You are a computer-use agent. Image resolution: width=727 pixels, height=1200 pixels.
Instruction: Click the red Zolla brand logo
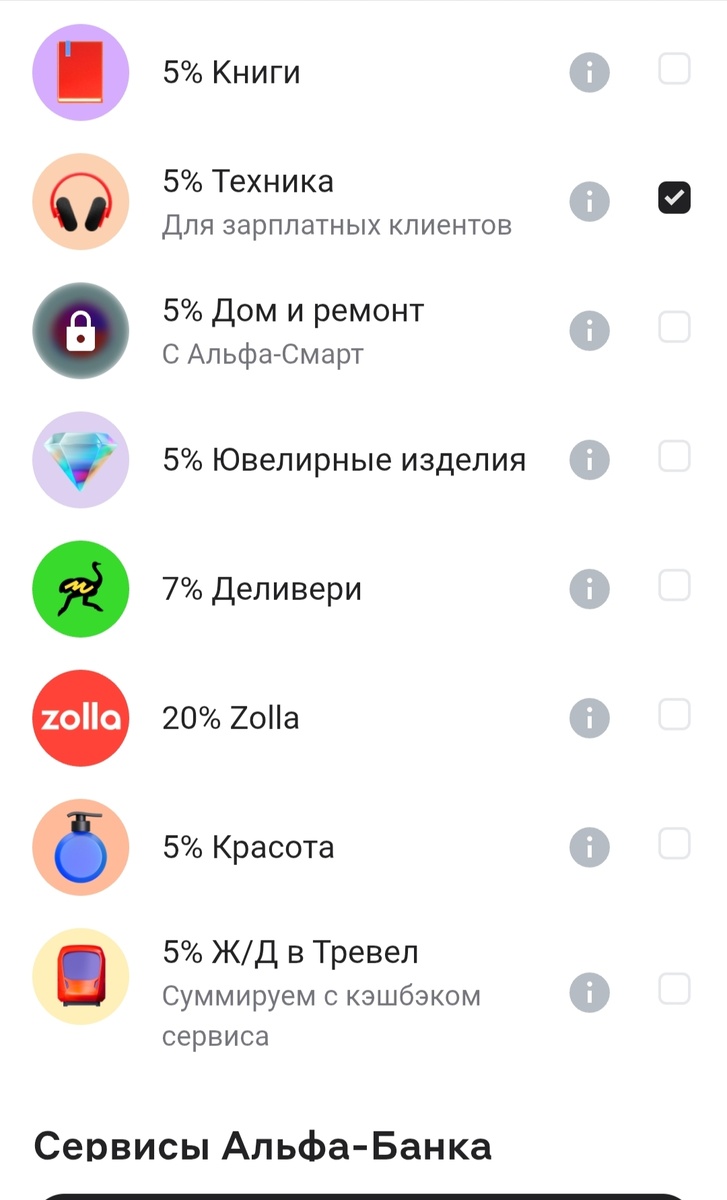[x=81, y=718]
